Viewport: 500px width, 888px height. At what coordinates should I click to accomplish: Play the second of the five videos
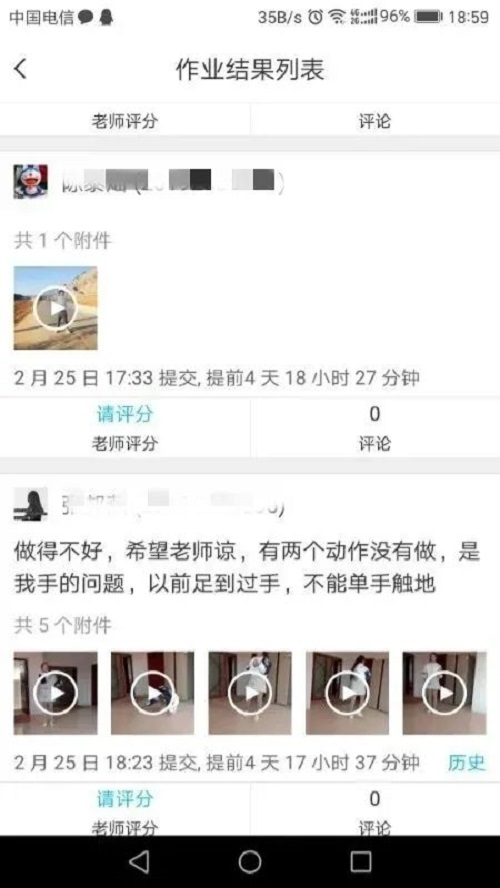click(152, 693)
